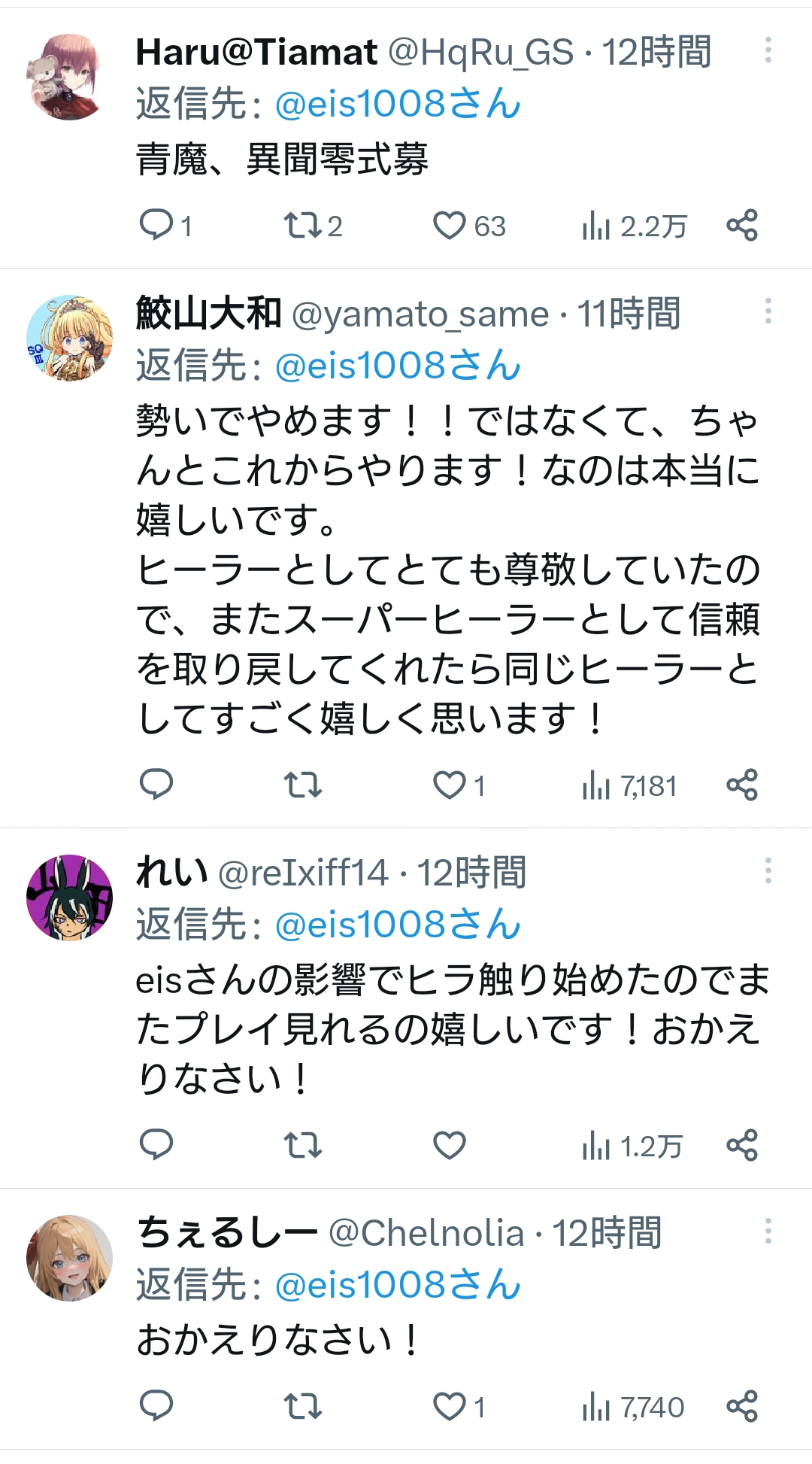812x1464 pixels.
Task: Like れい's reply
Action: click(450, 1145)
